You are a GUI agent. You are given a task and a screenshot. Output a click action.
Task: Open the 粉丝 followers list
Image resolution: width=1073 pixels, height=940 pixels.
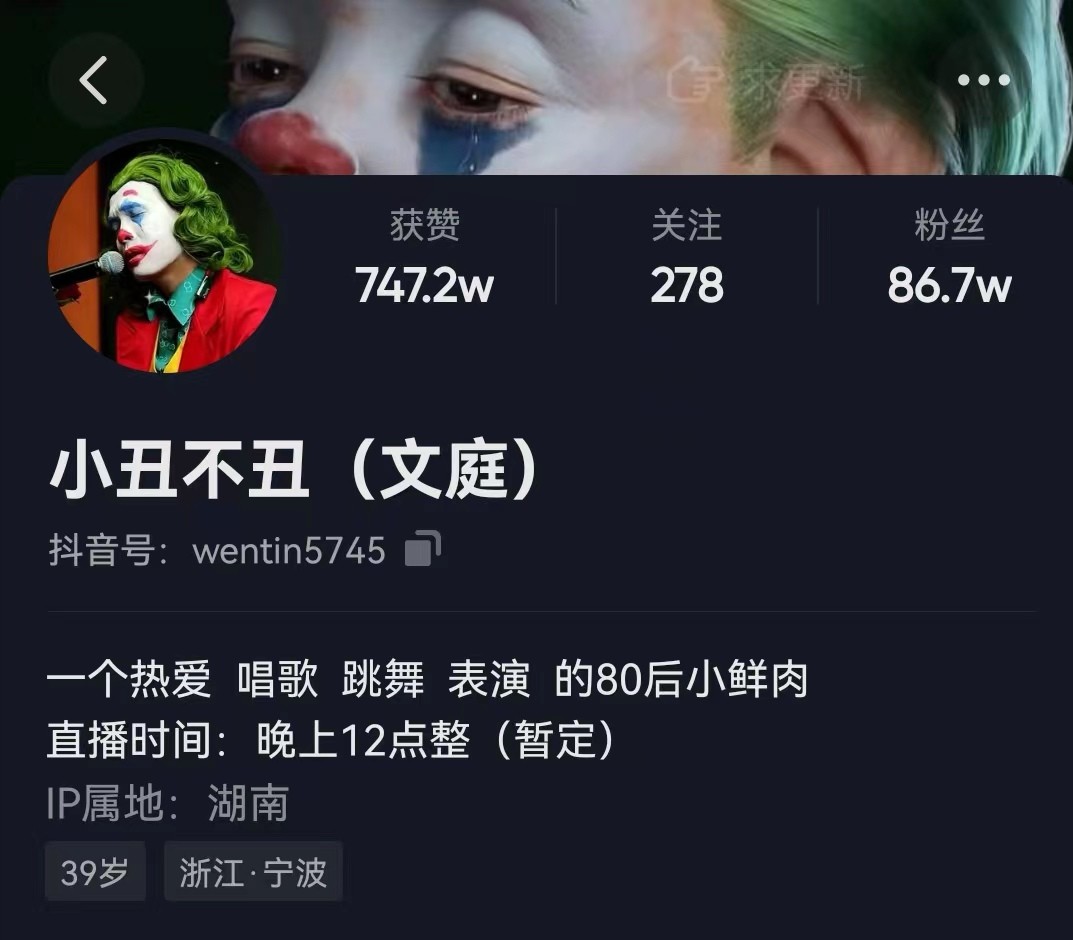pos(949,258)
